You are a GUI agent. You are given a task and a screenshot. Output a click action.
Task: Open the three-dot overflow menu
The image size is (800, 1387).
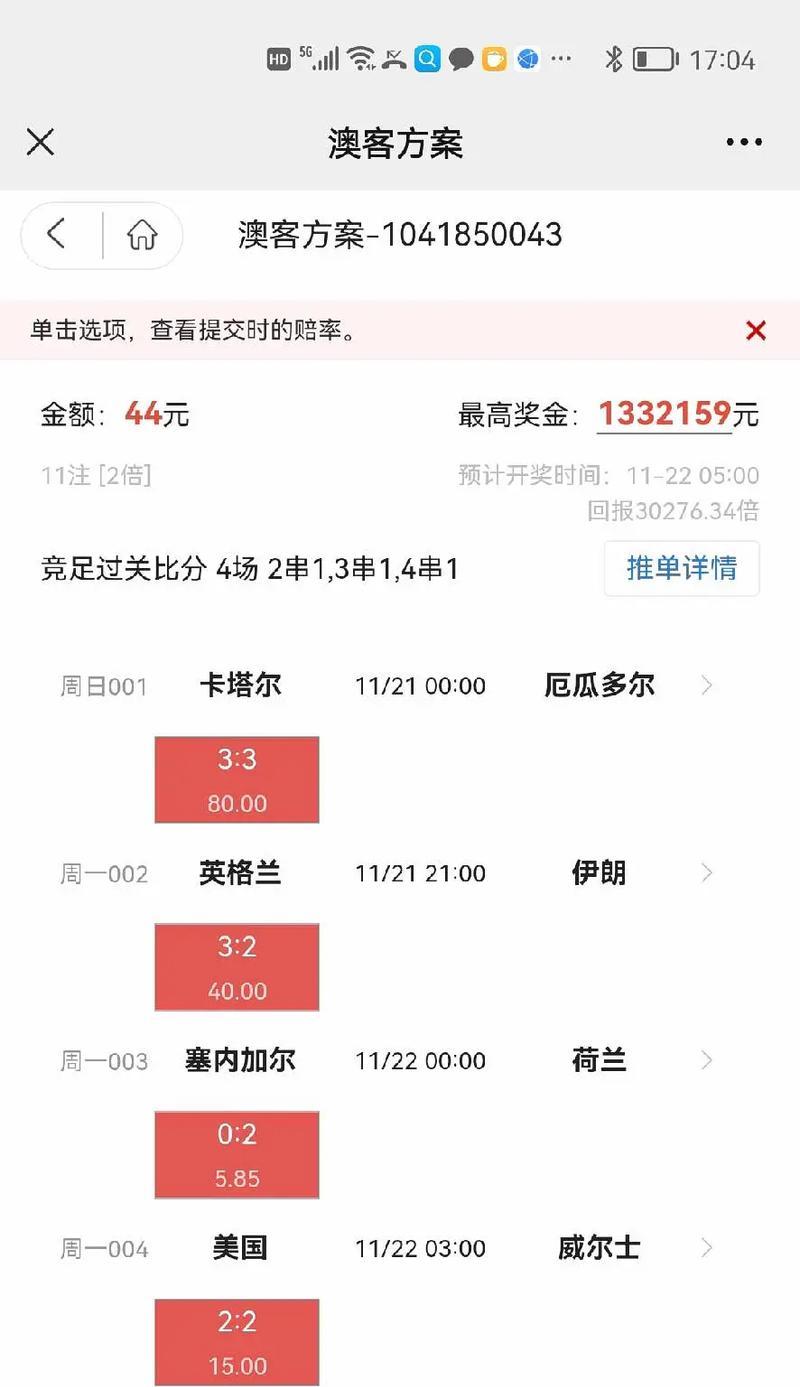744,143
